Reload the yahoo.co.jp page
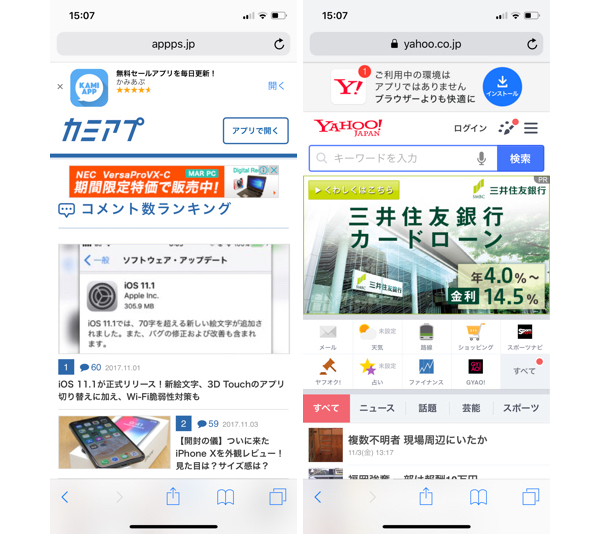Screen dimensions: 600x534 click(x=531, y=44)
